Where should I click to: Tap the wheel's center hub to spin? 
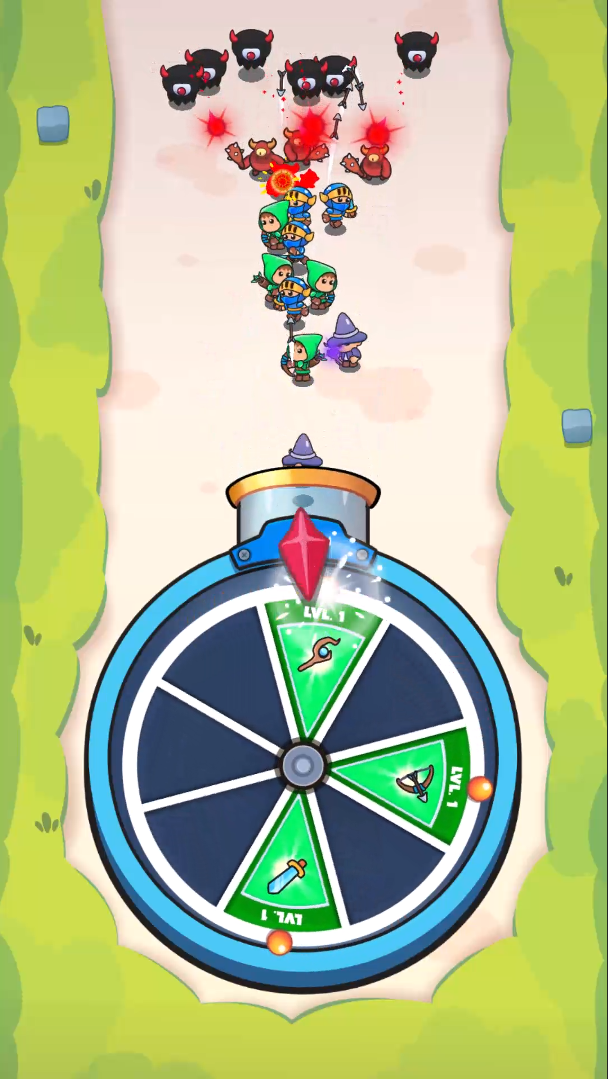tap(301, 767)
